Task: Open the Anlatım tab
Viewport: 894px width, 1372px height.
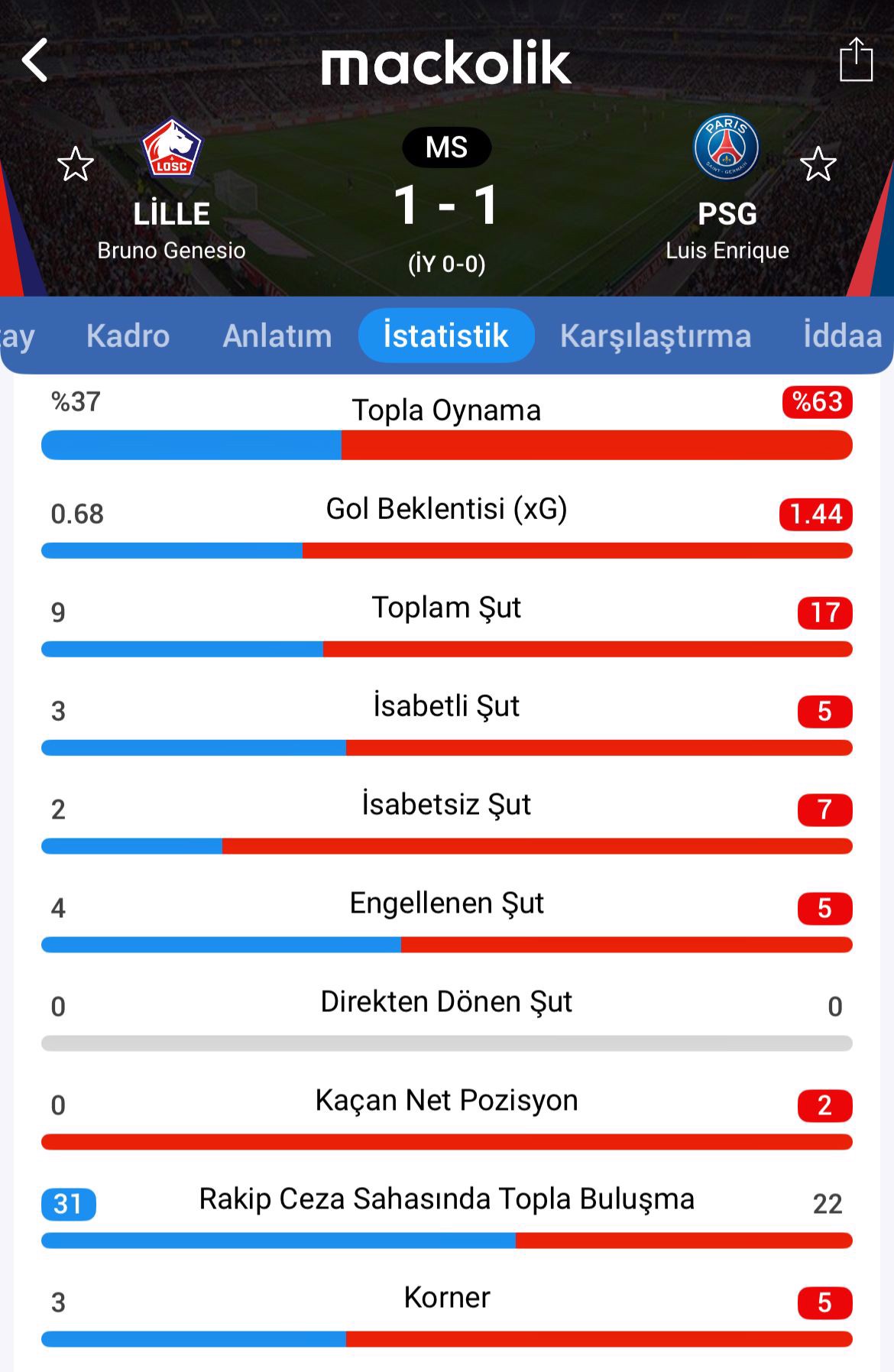Action: pos(277,336)
